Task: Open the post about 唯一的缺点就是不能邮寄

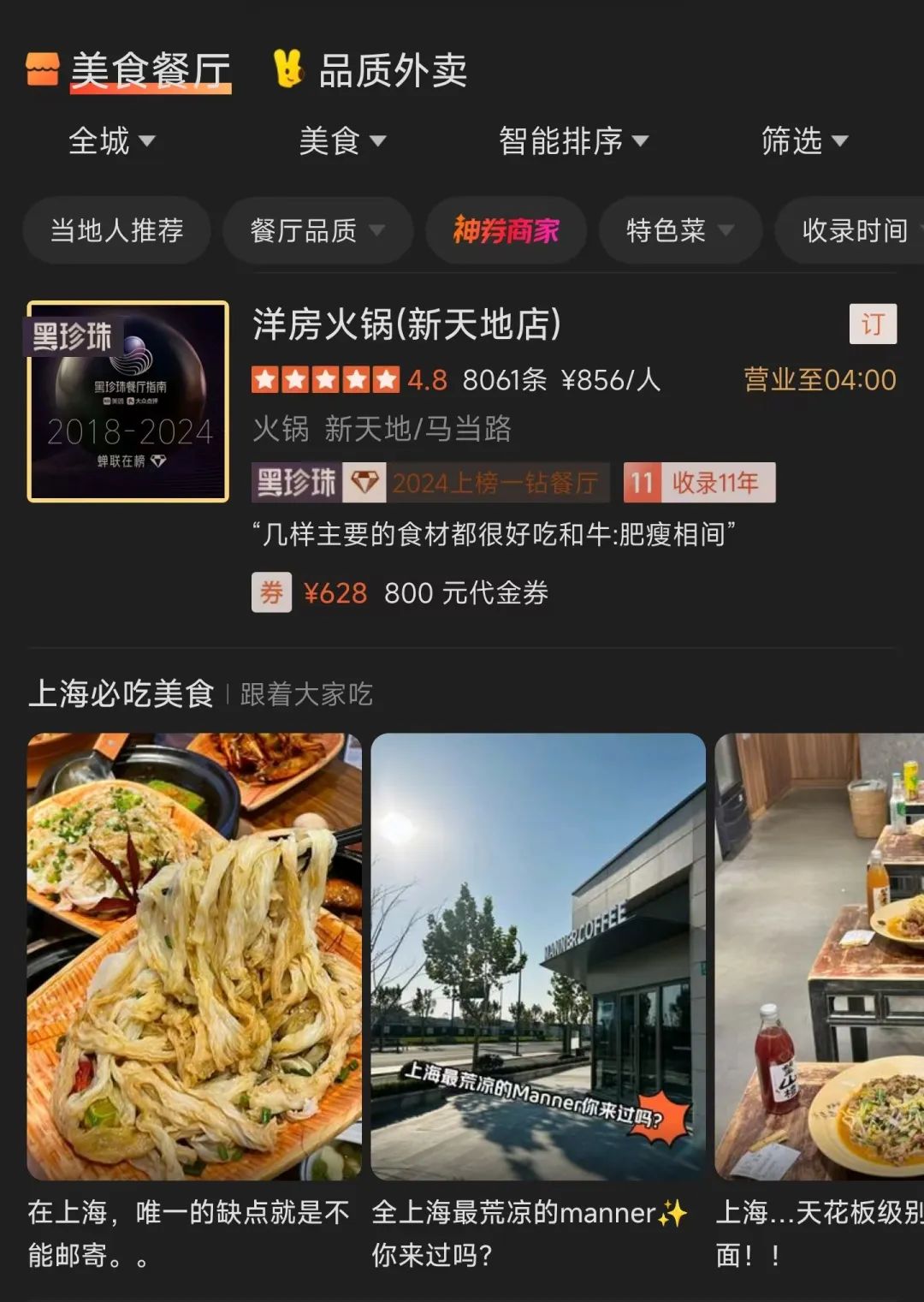Action: (194, 955)
